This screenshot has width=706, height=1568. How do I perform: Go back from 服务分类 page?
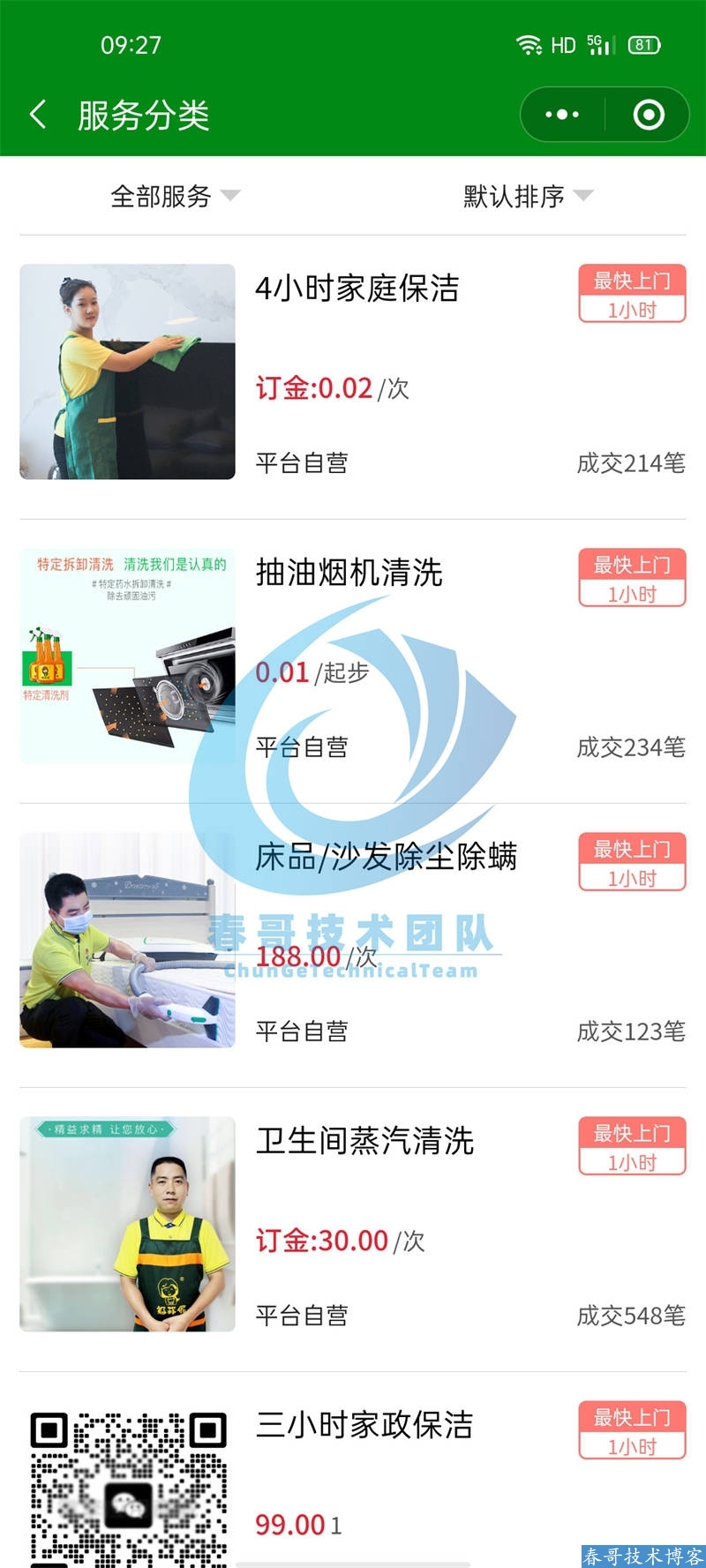tap(38, 115)
